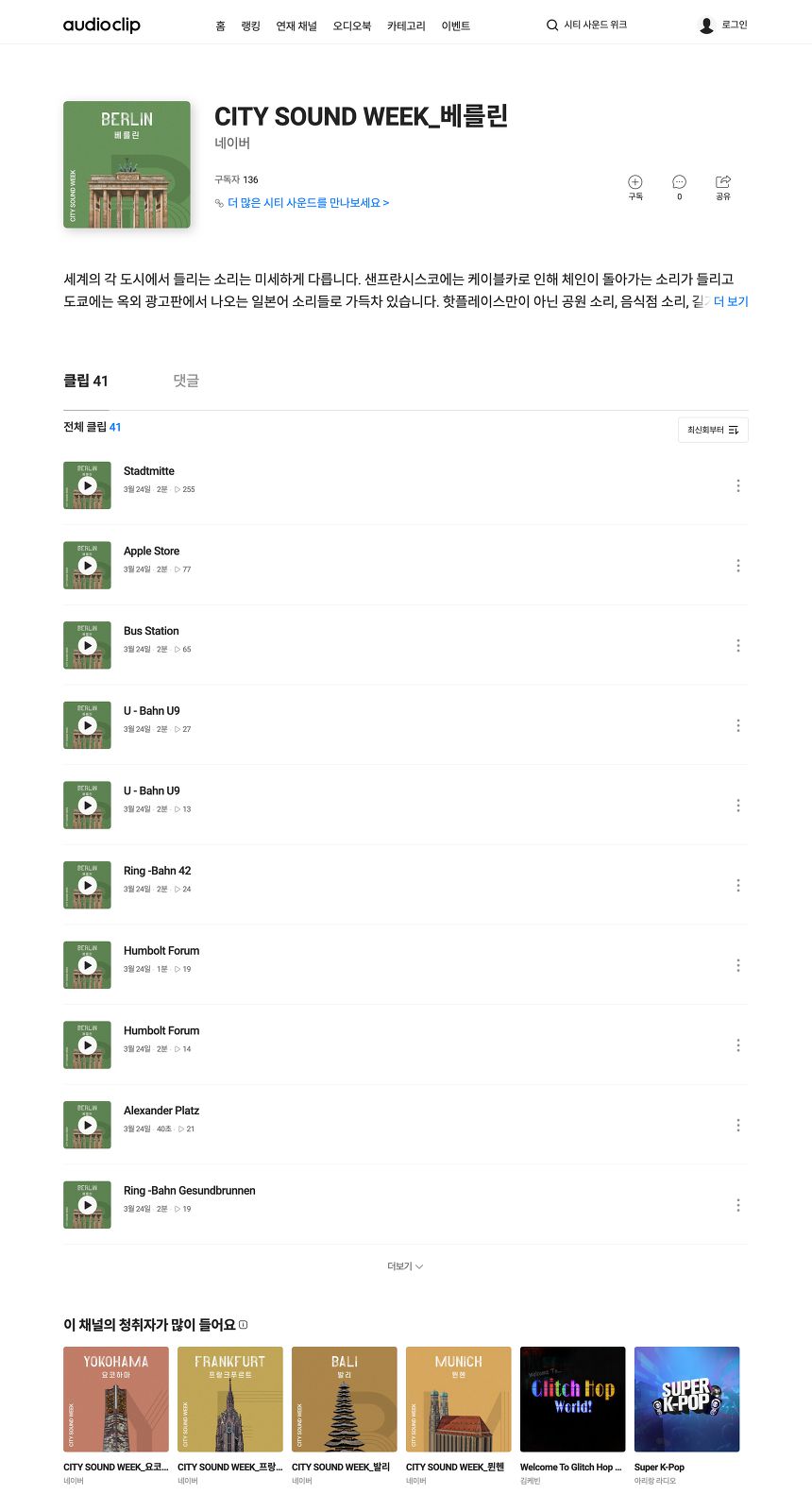This screenshot has width=812, height=1511.
Task: Play the Apple Store clip
Action: 87,566
